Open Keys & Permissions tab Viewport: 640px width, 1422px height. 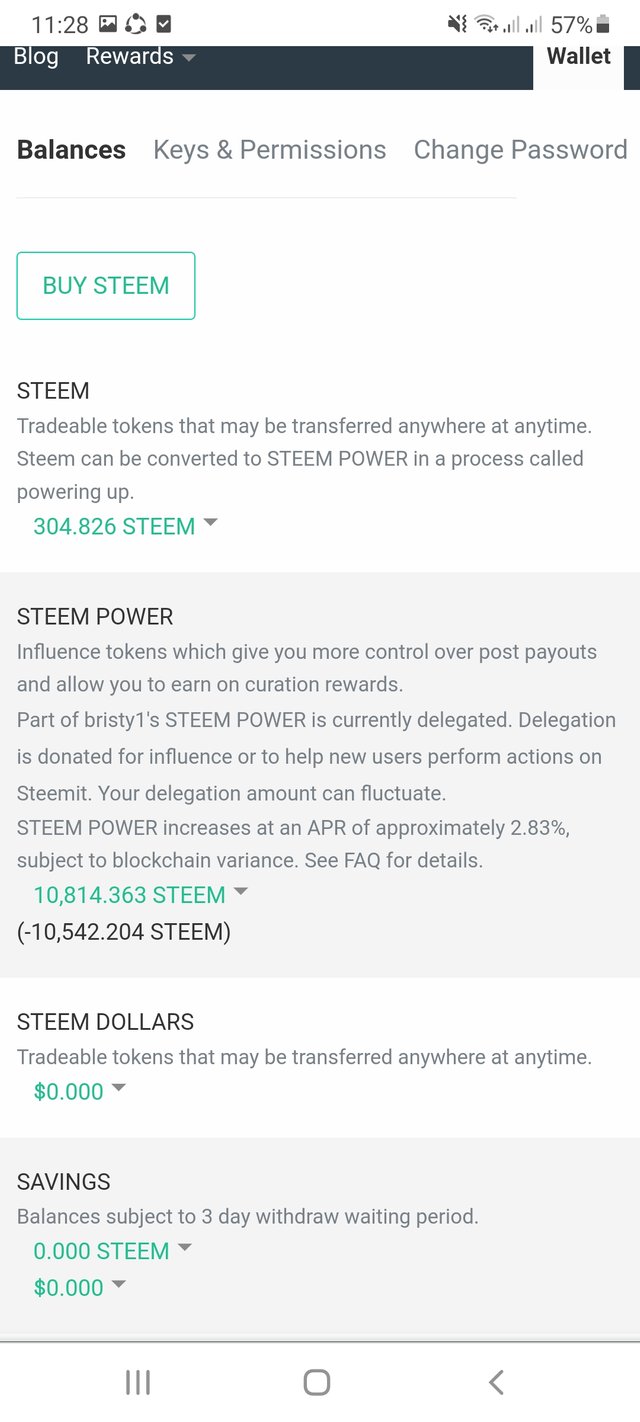[x=269, y=150]
